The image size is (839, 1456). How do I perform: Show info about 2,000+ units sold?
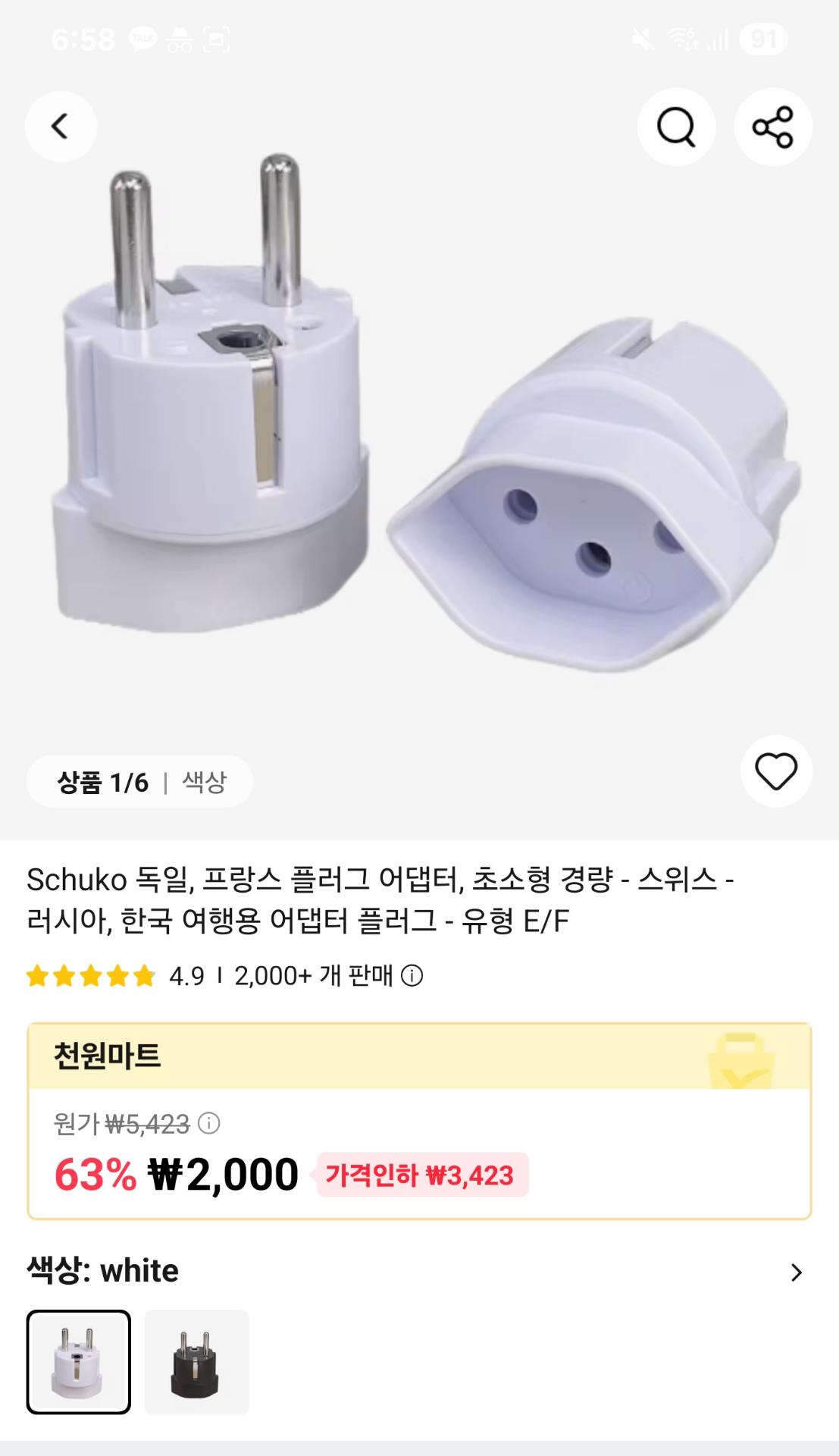pos(412,976)
